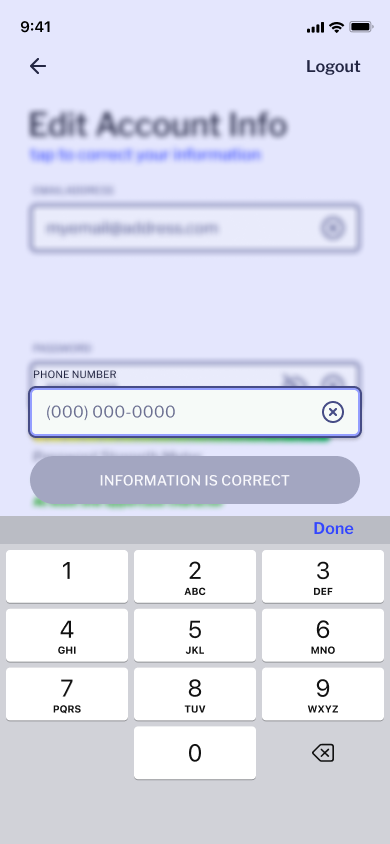
Task: Dismiss the keypad with Done
Action: tap(334, 529)
